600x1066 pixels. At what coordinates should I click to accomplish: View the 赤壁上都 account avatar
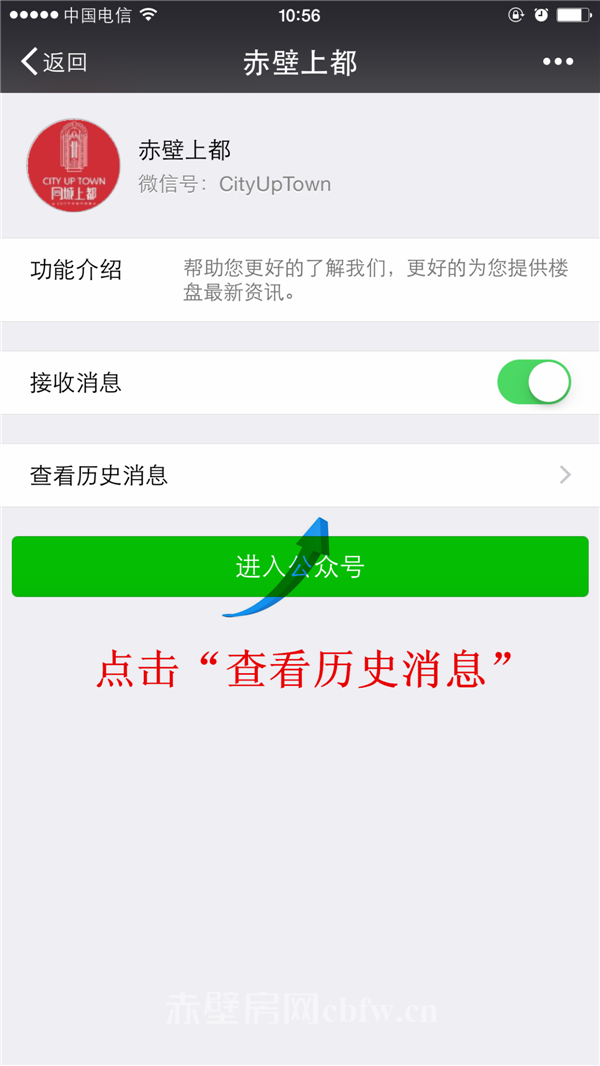click(x=73, y=165)
